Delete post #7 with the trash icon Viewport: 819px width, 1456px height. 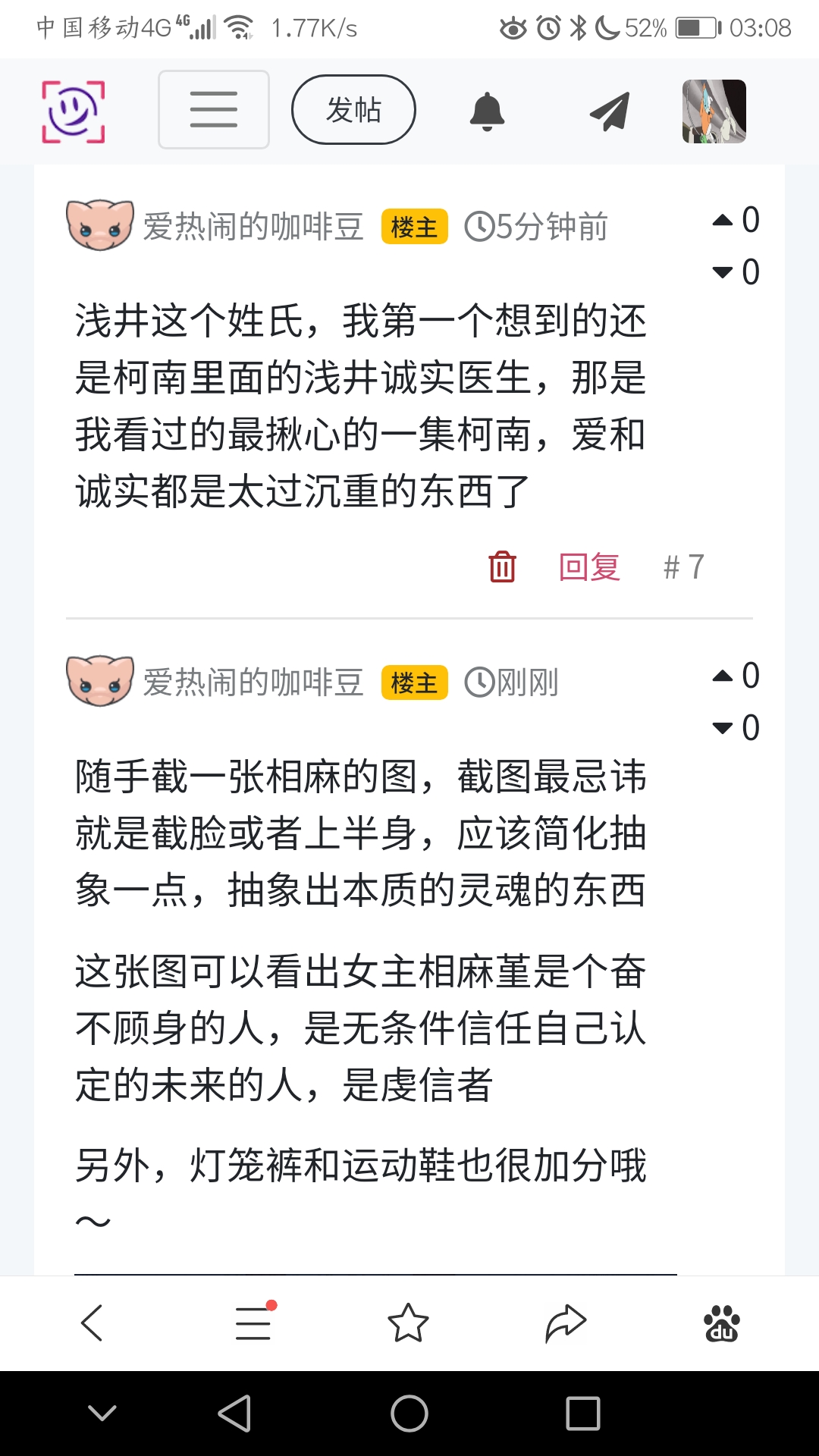coord(502,566)
